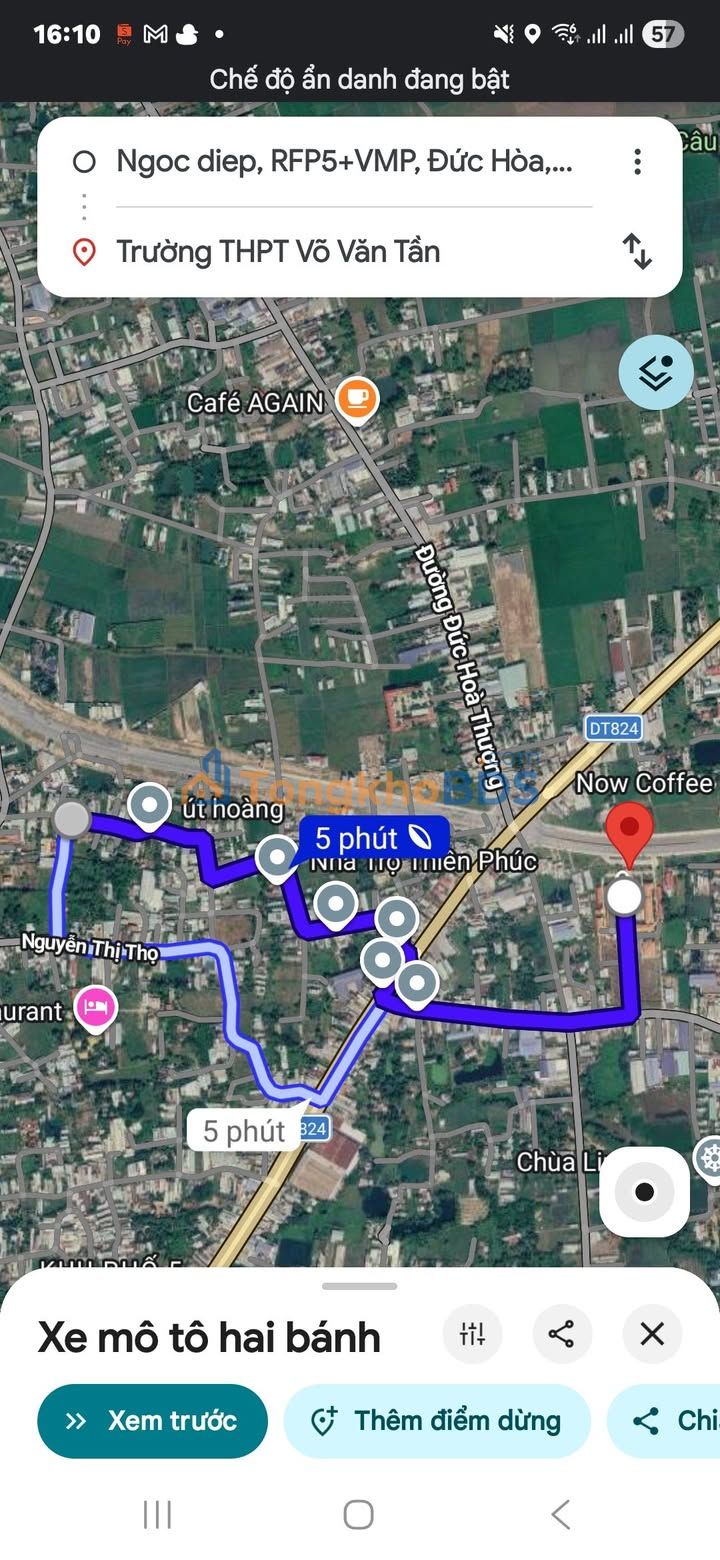
Task: Edit the starting point Ngoc diep field
Action: (x=345, y=161)
